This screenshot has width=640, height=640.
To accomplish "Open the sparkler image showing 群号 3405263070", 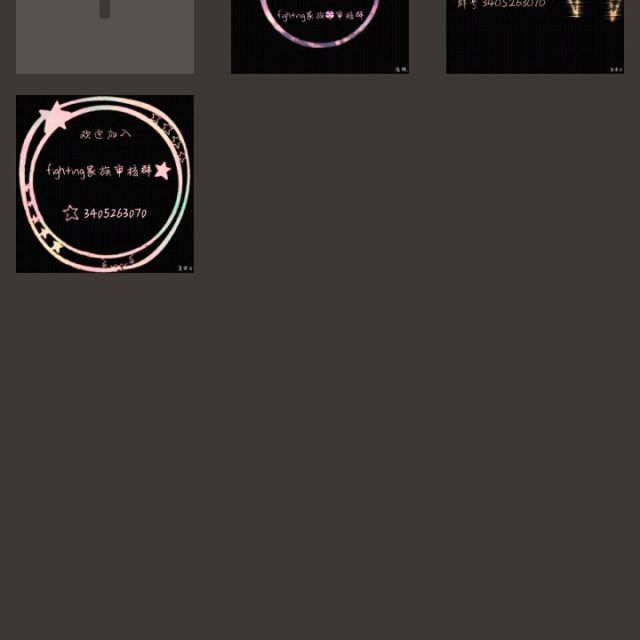I will (x=535, y=36).
